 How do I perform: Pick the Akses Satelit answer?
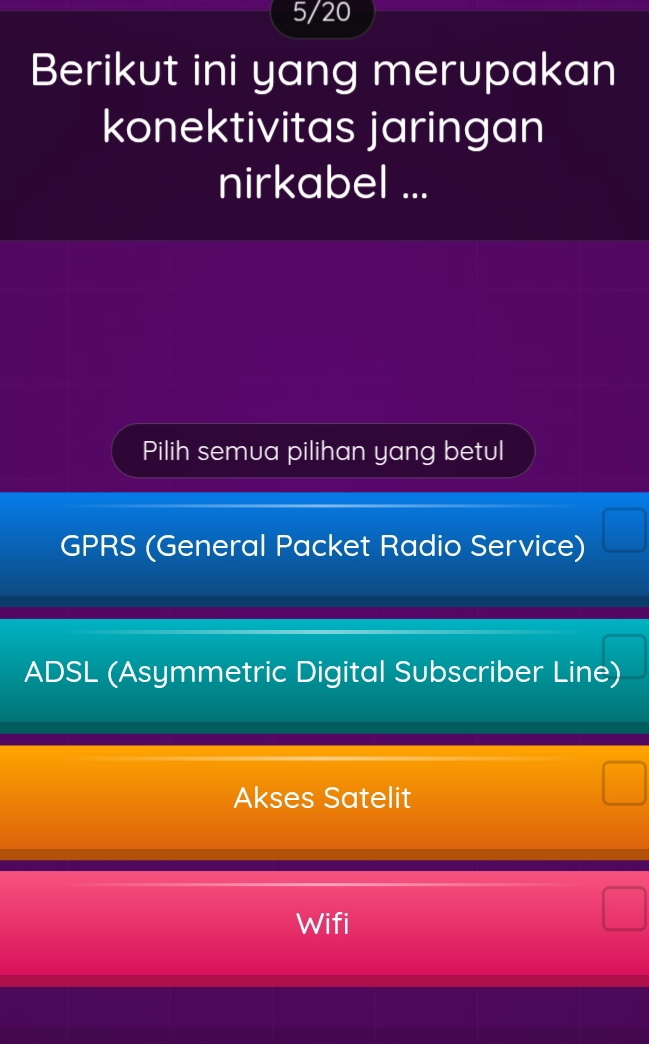point(322,798)
